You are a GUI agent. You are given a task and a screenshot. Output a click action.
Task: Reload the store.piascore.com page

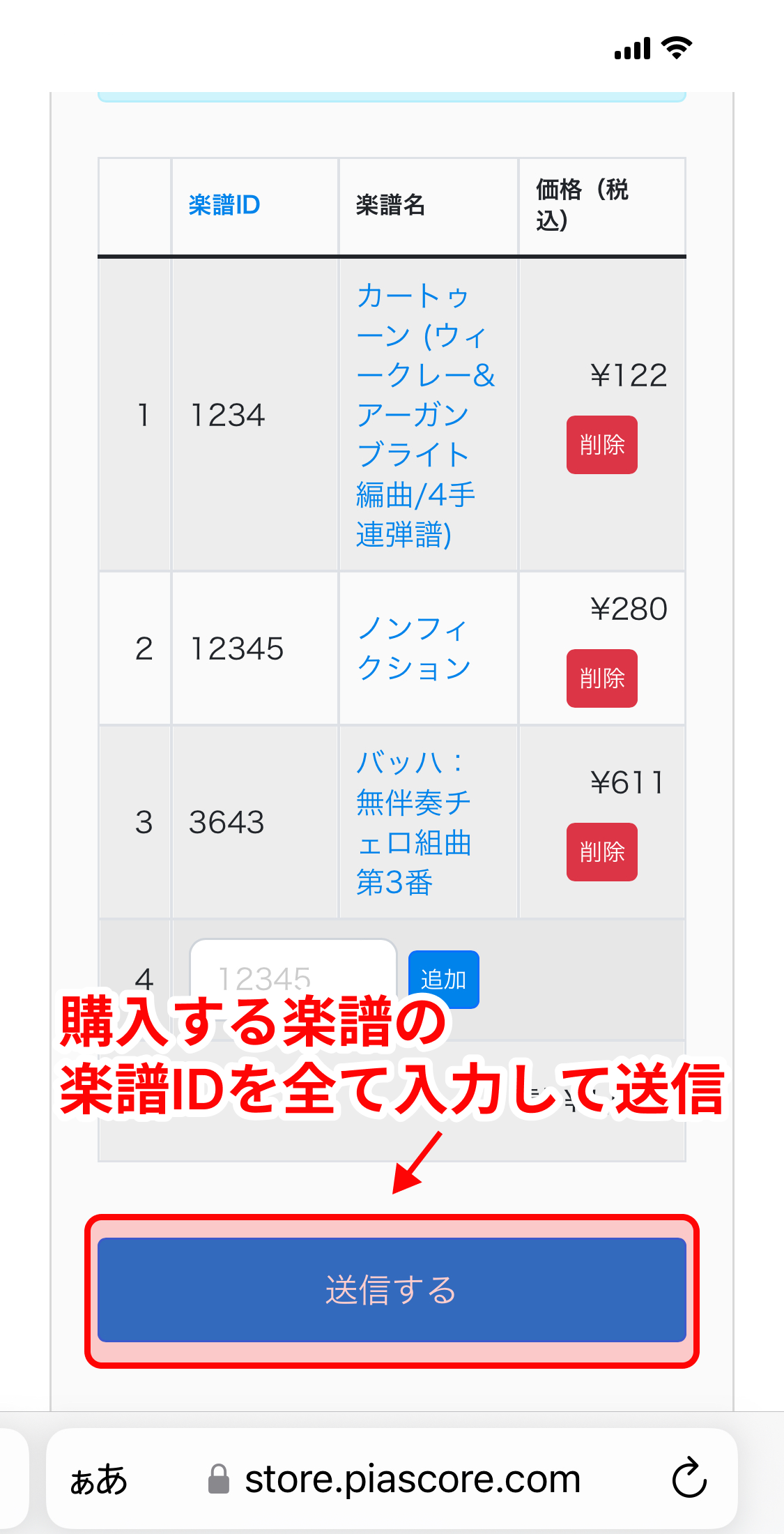pyautogui.click(x=689, y=1477)
